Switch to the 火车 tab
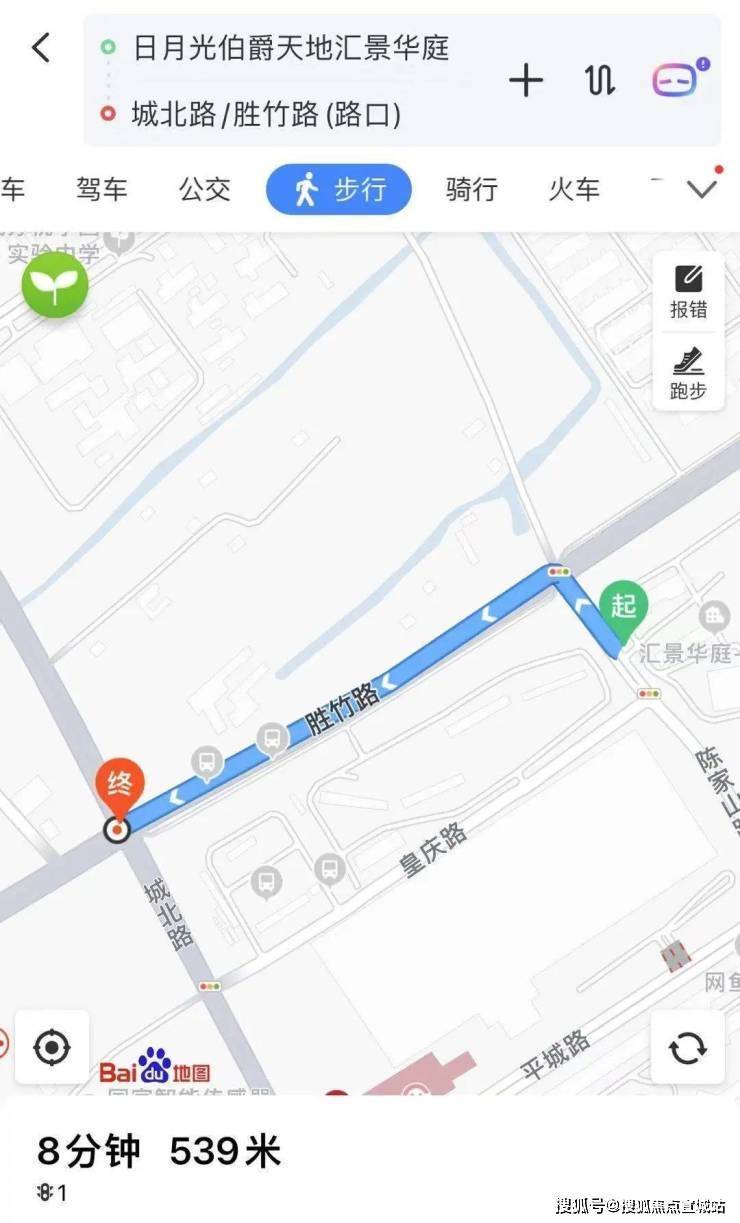Image resolution: width=740 pixels, height=1223 pixels. click(574, 189)
